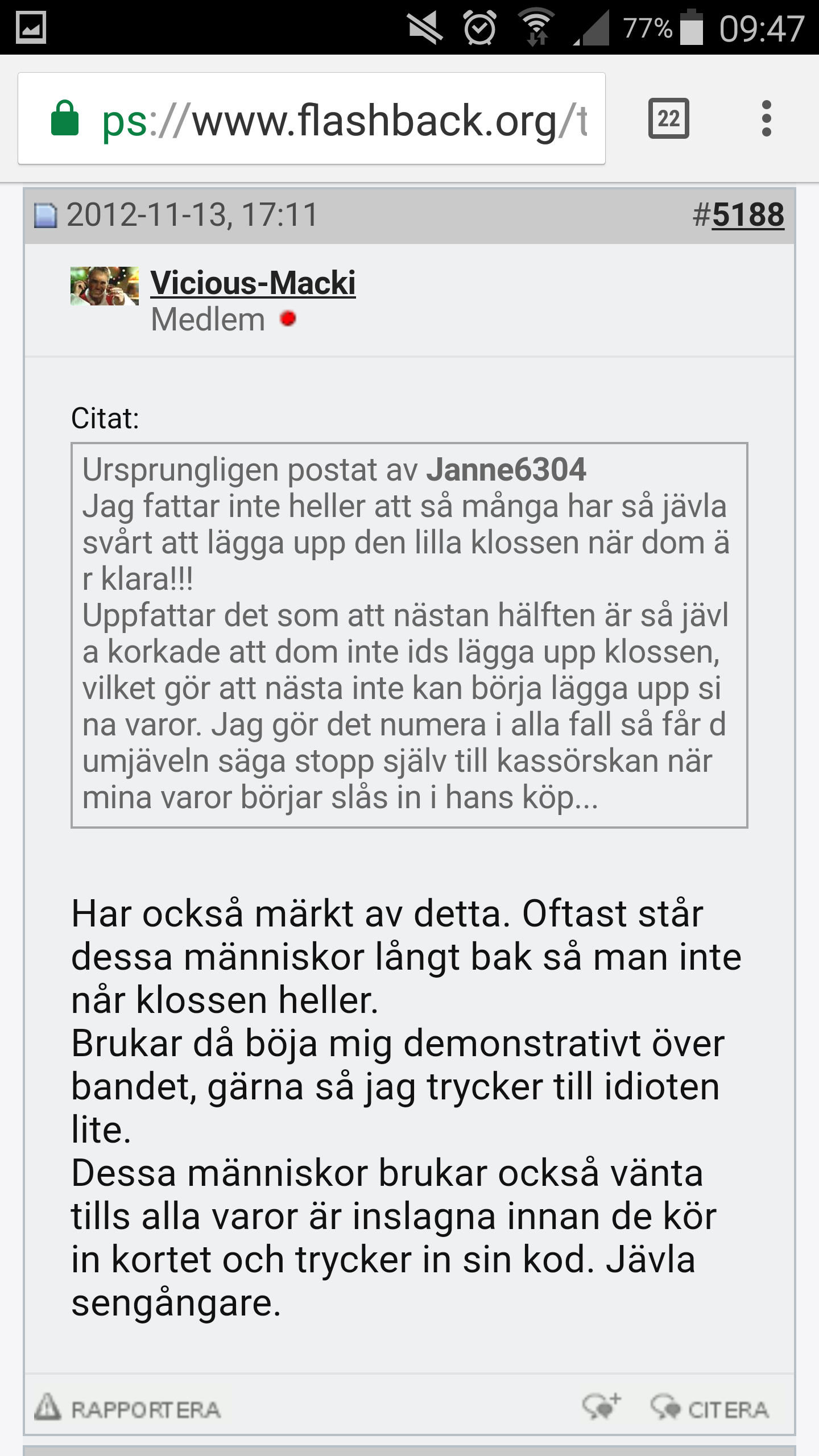This screenshot has width=819, height=1456.
Task: Tap Vicious-Macki's avatar picture
Action: click(105, 286)
